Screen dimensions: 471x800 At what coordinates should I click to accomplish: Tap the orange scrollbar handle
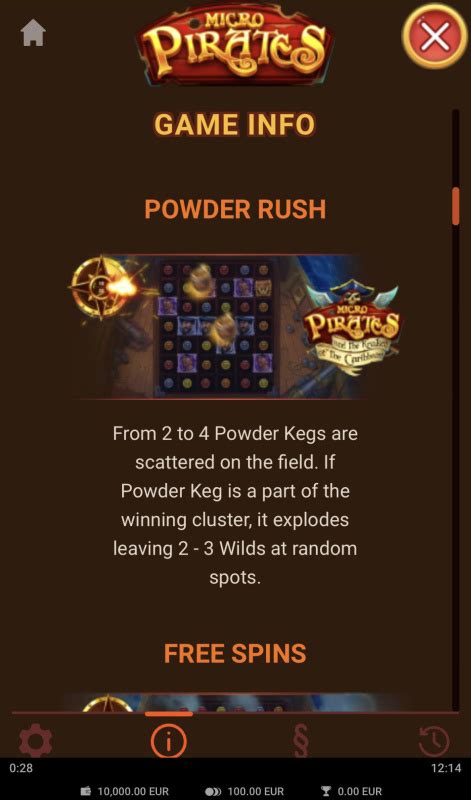coord(455,206)
